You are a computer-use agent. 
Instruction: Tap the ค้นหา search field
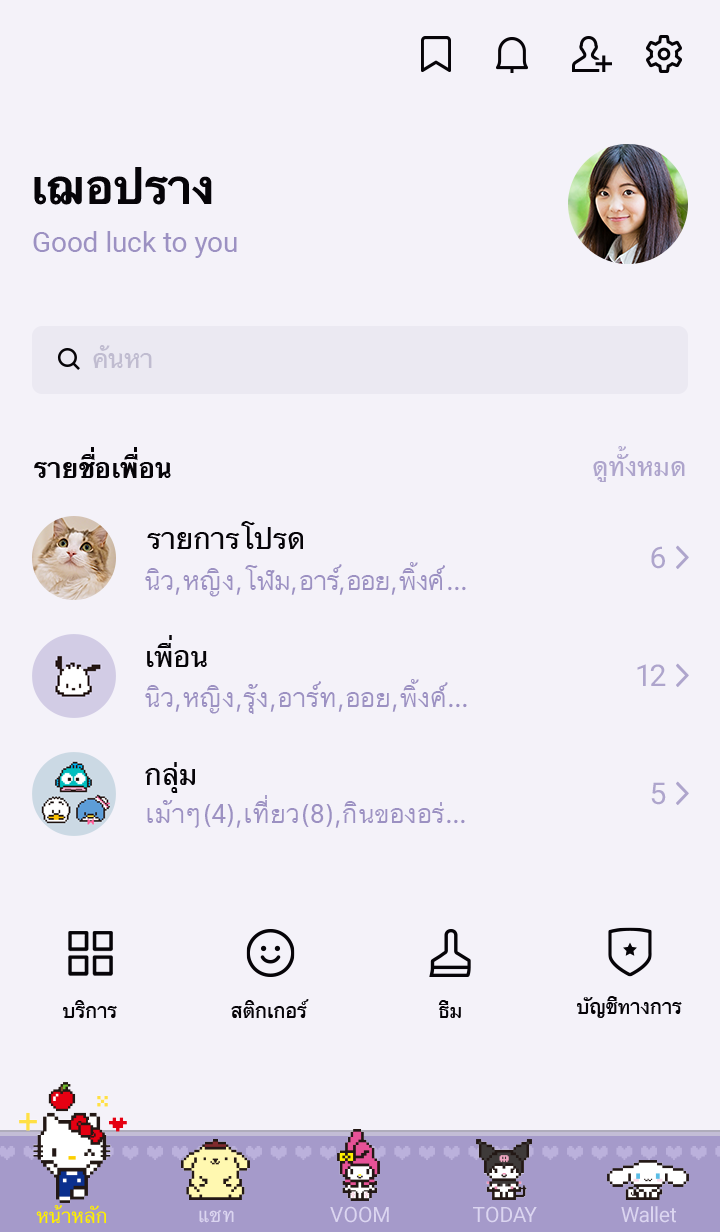(360, 360)
